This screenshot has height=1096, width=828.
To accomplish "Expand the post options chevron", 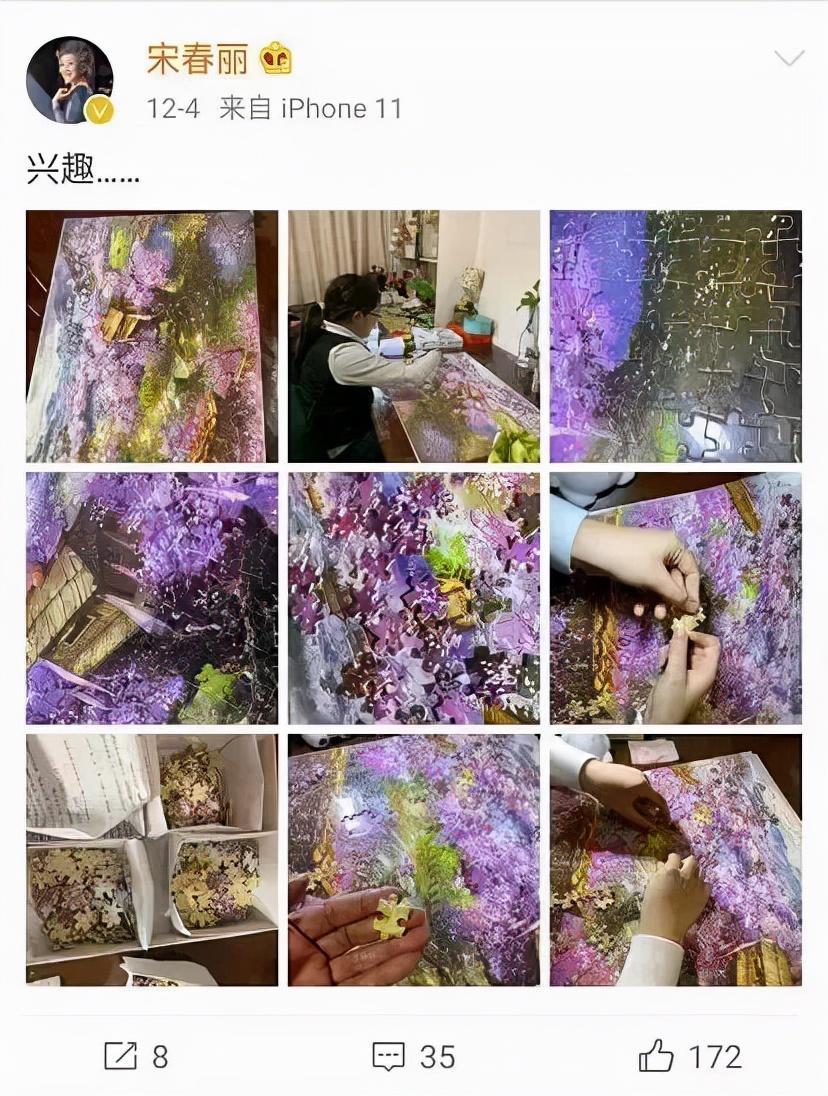I will tap(789, 59).
